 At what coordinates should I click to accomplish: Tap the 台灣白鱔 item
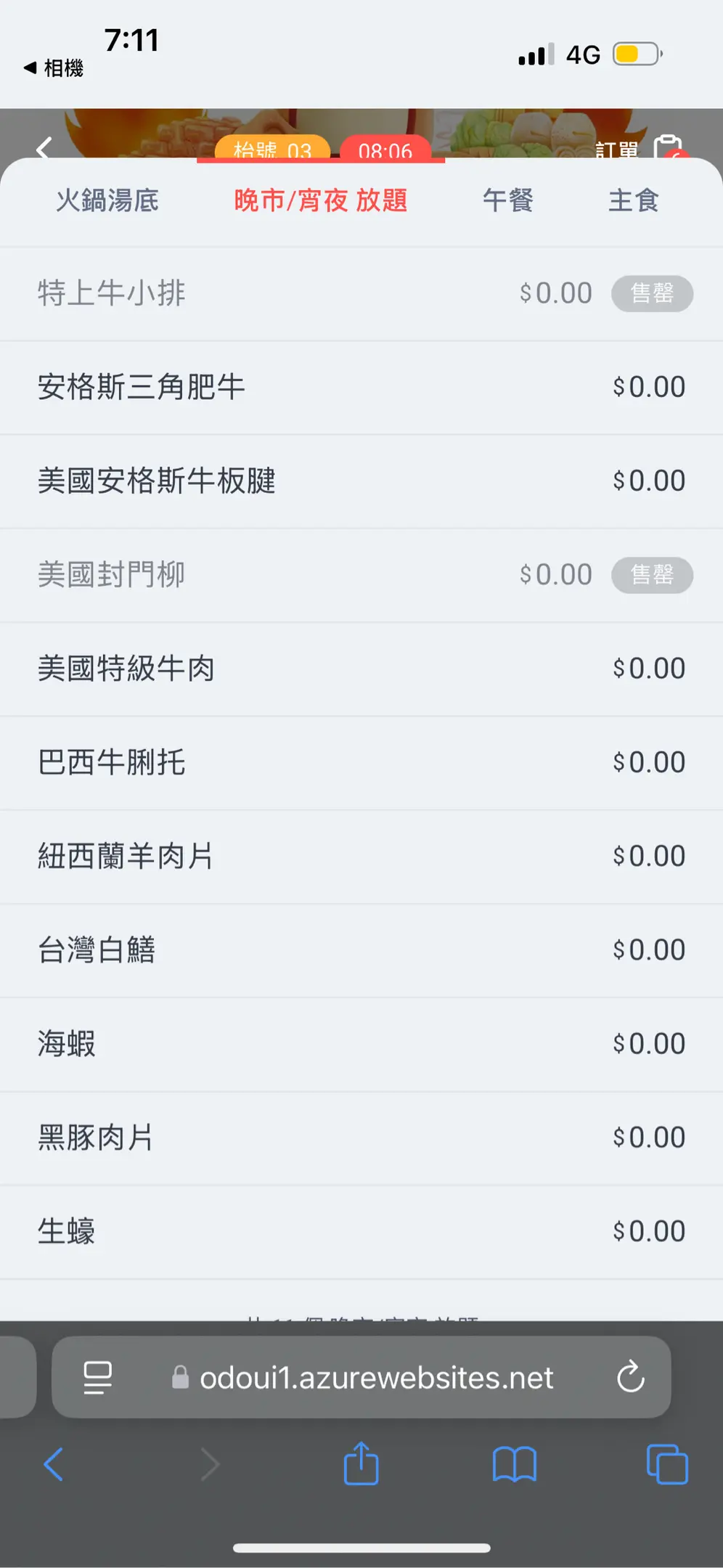pyautogui.click(x=361, y=950)
